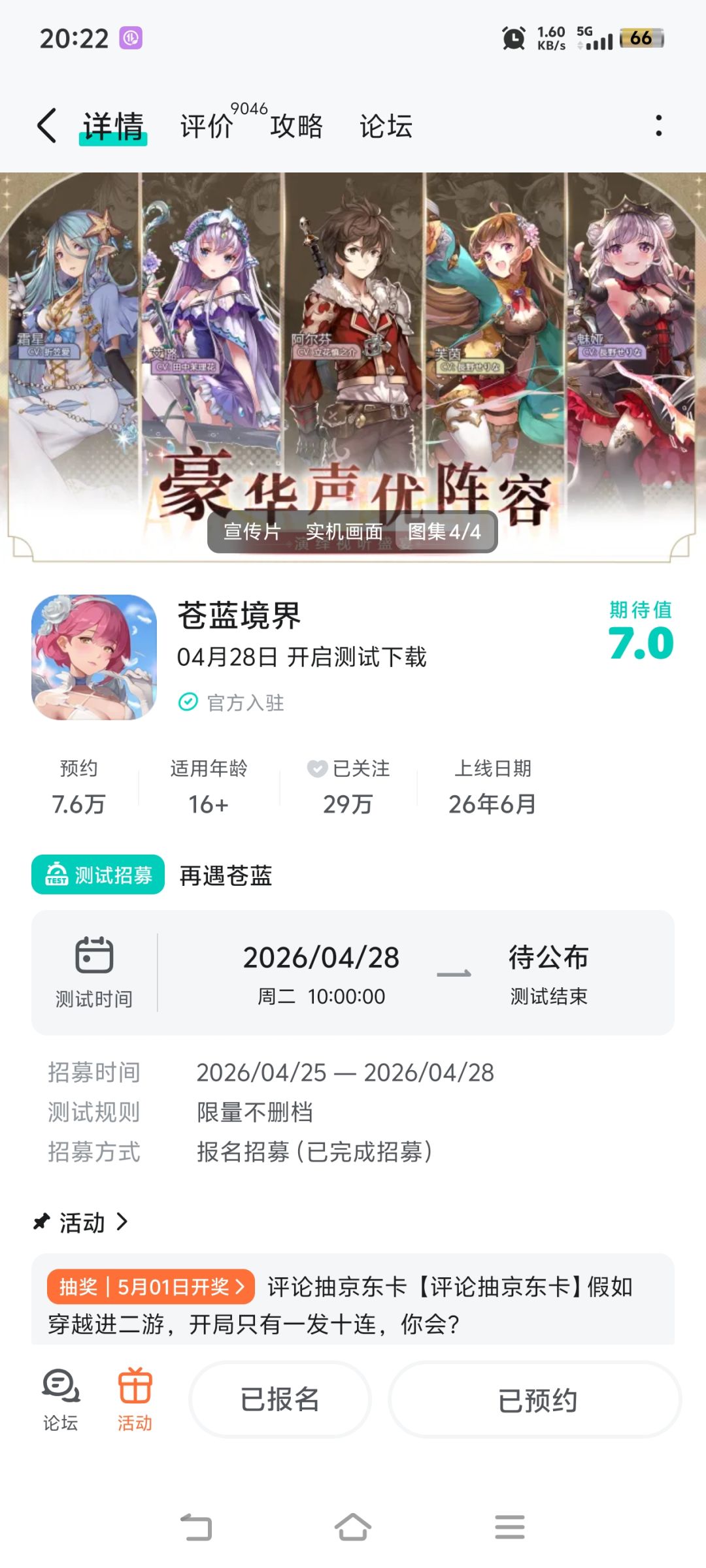
Task: Open 论坛 from the bottom bar
Action: pyautogui.click(x=61, y=1400)
